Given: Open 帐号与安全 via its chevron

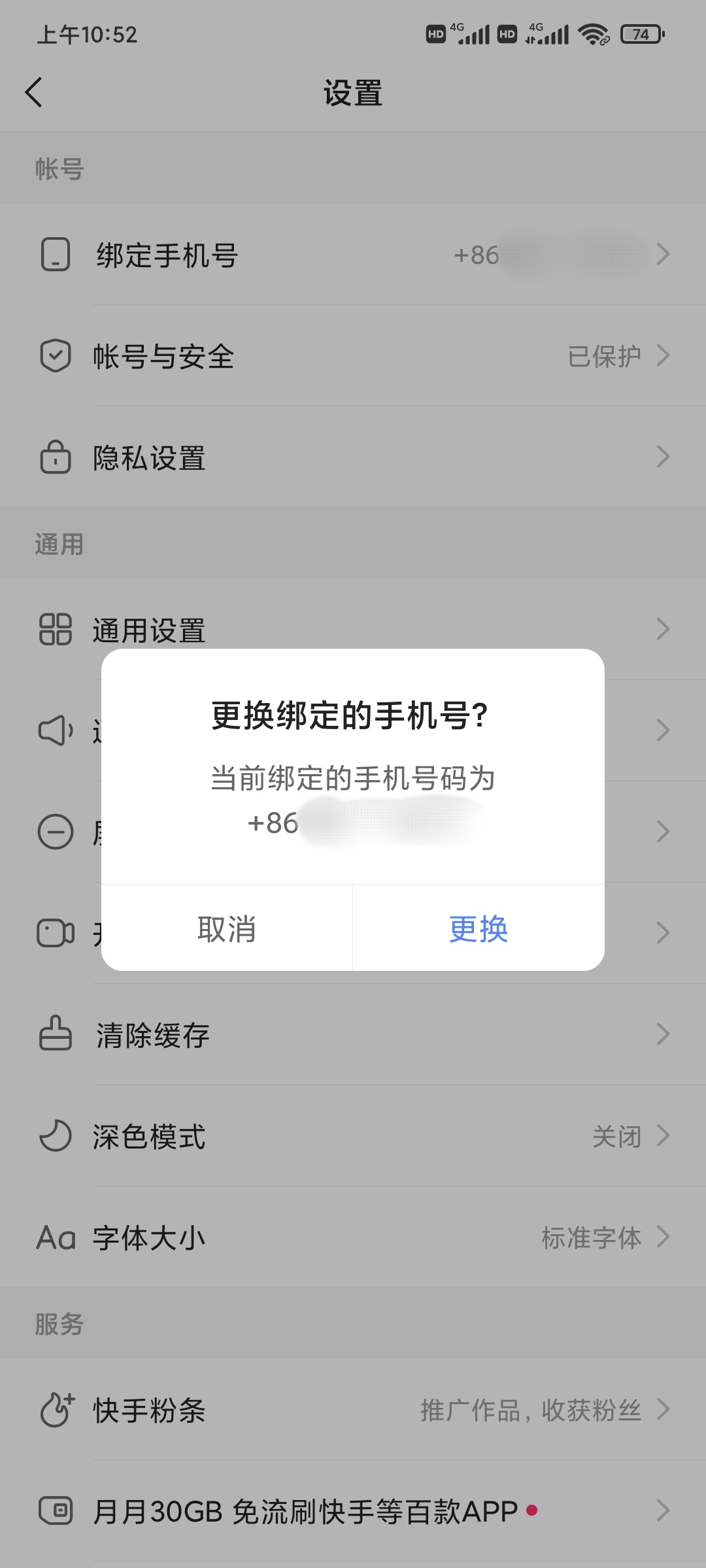Looking at the screenshot, I should tap(663, 356).
